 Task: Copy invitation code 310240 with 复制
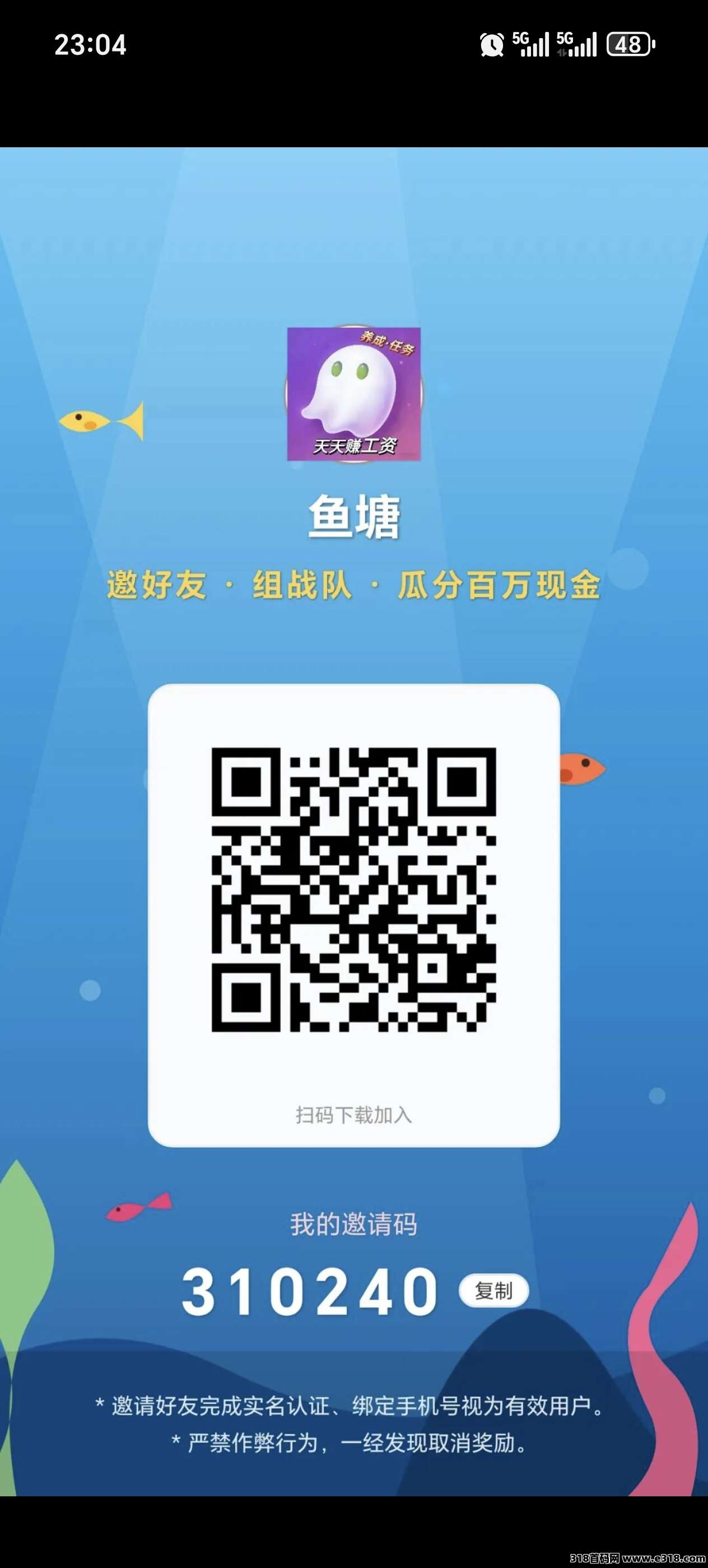pyautogui.click(x=493, y=1290)
